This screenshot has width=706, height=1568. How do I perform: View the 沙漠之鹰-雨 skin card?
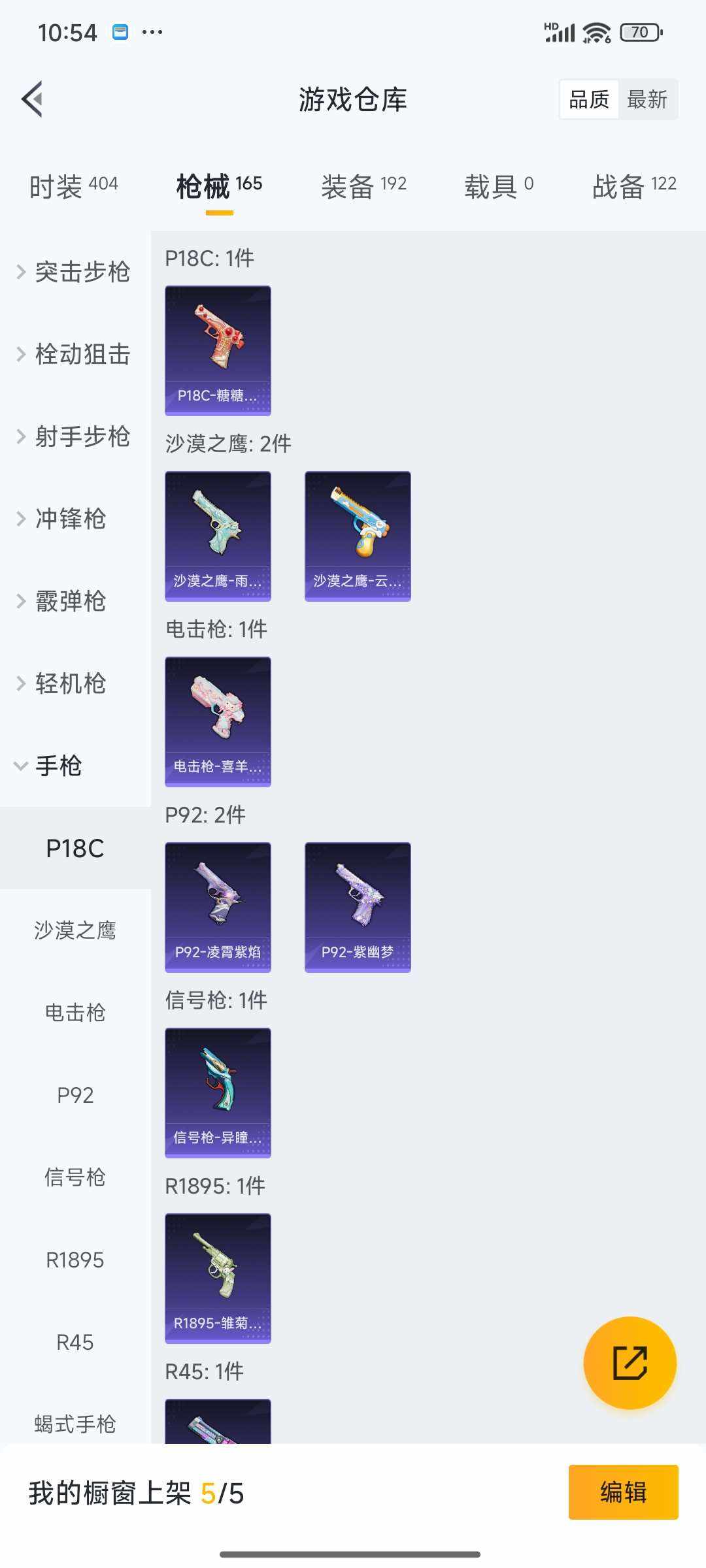218,536
